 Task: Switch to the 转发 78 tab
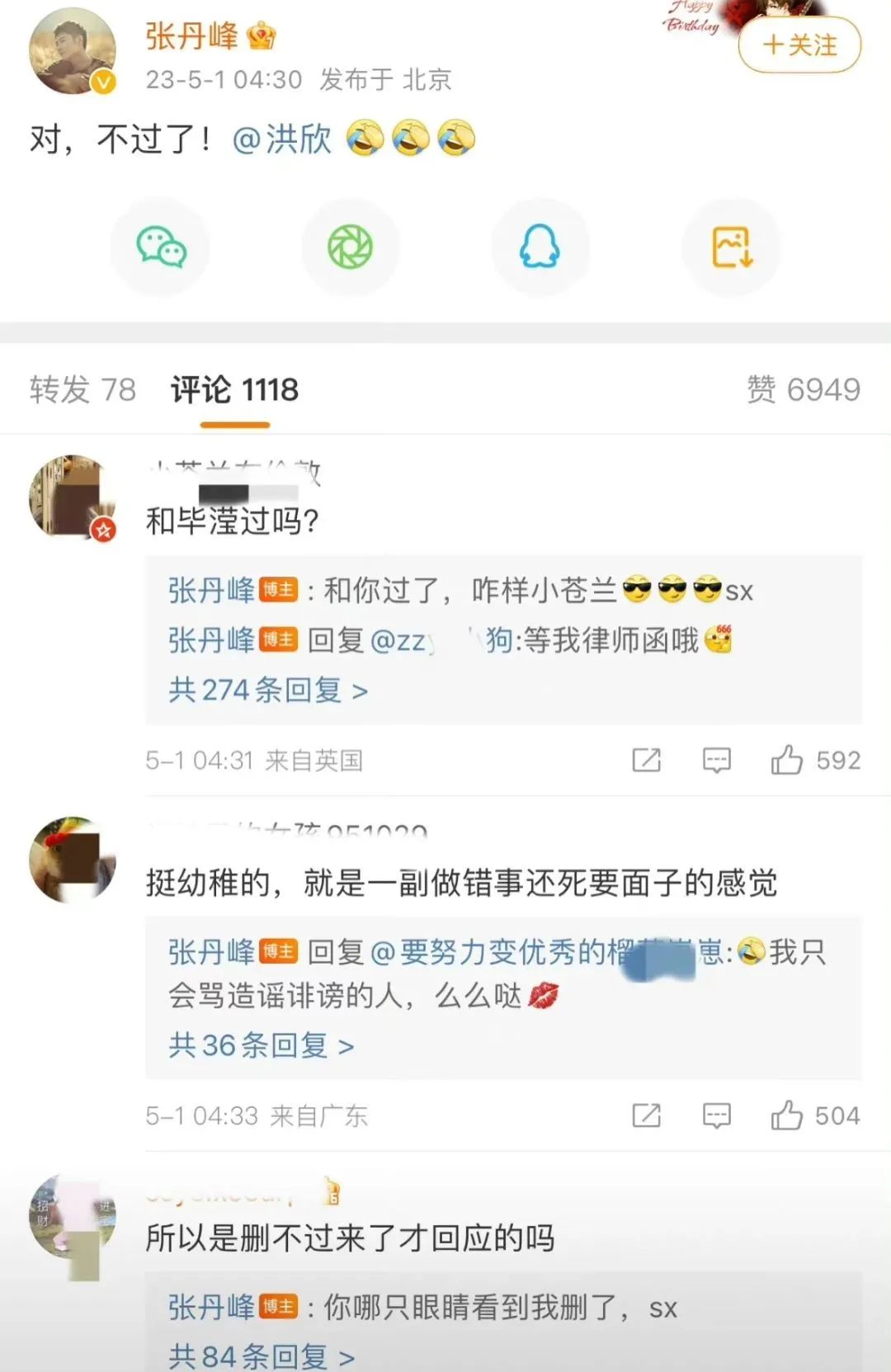pyautogui.click(x=81, y=390)
